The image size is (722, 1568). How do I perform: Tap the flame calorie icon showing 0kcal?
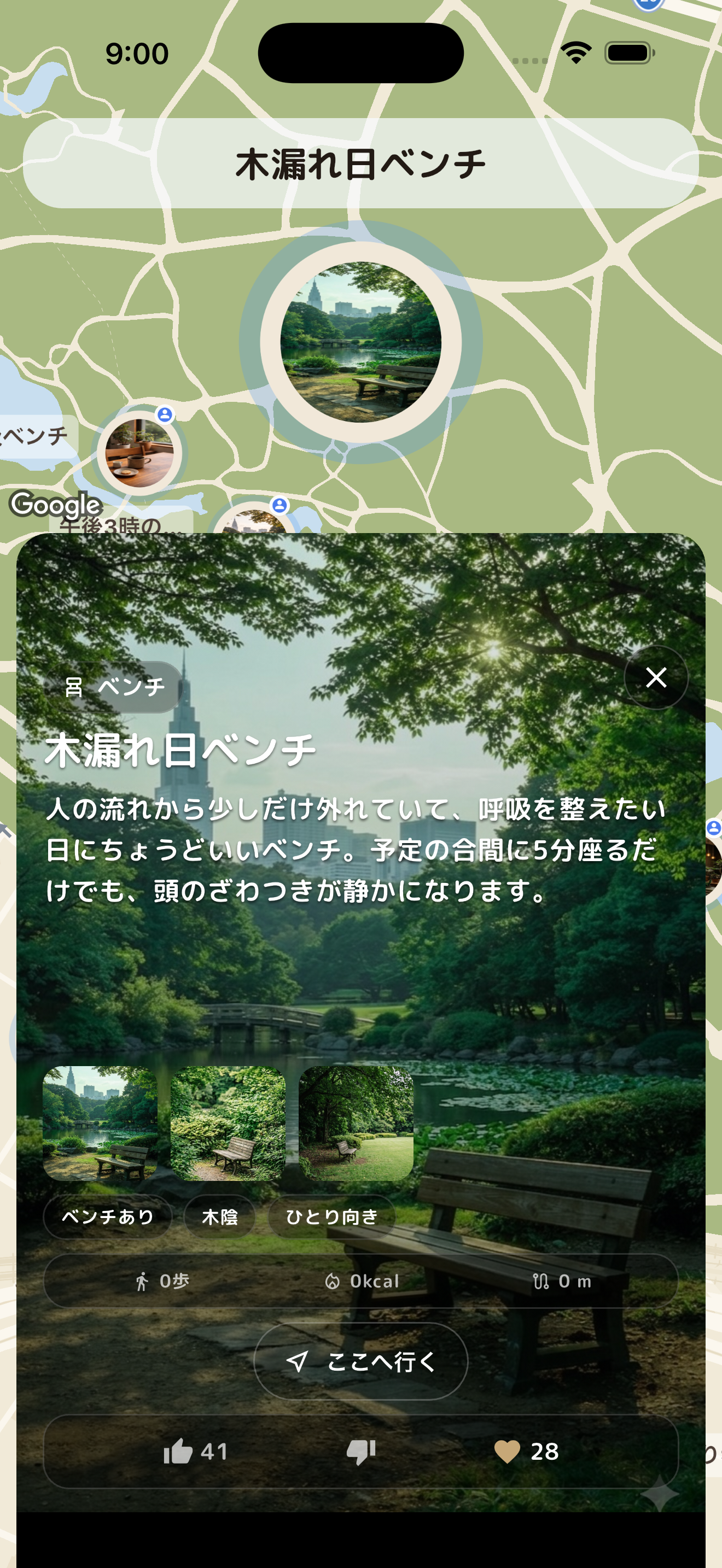point(333,1280)
